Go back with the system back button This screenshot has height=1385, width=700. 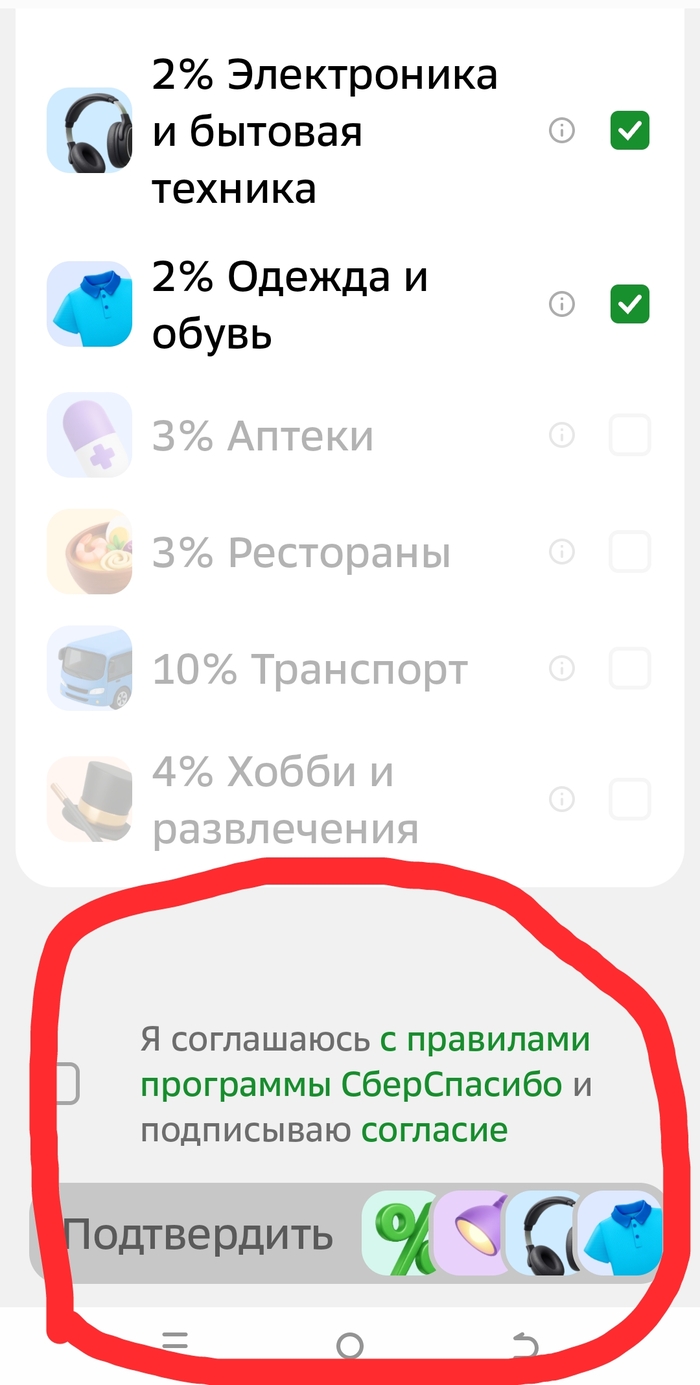[x=525, y=1346]
